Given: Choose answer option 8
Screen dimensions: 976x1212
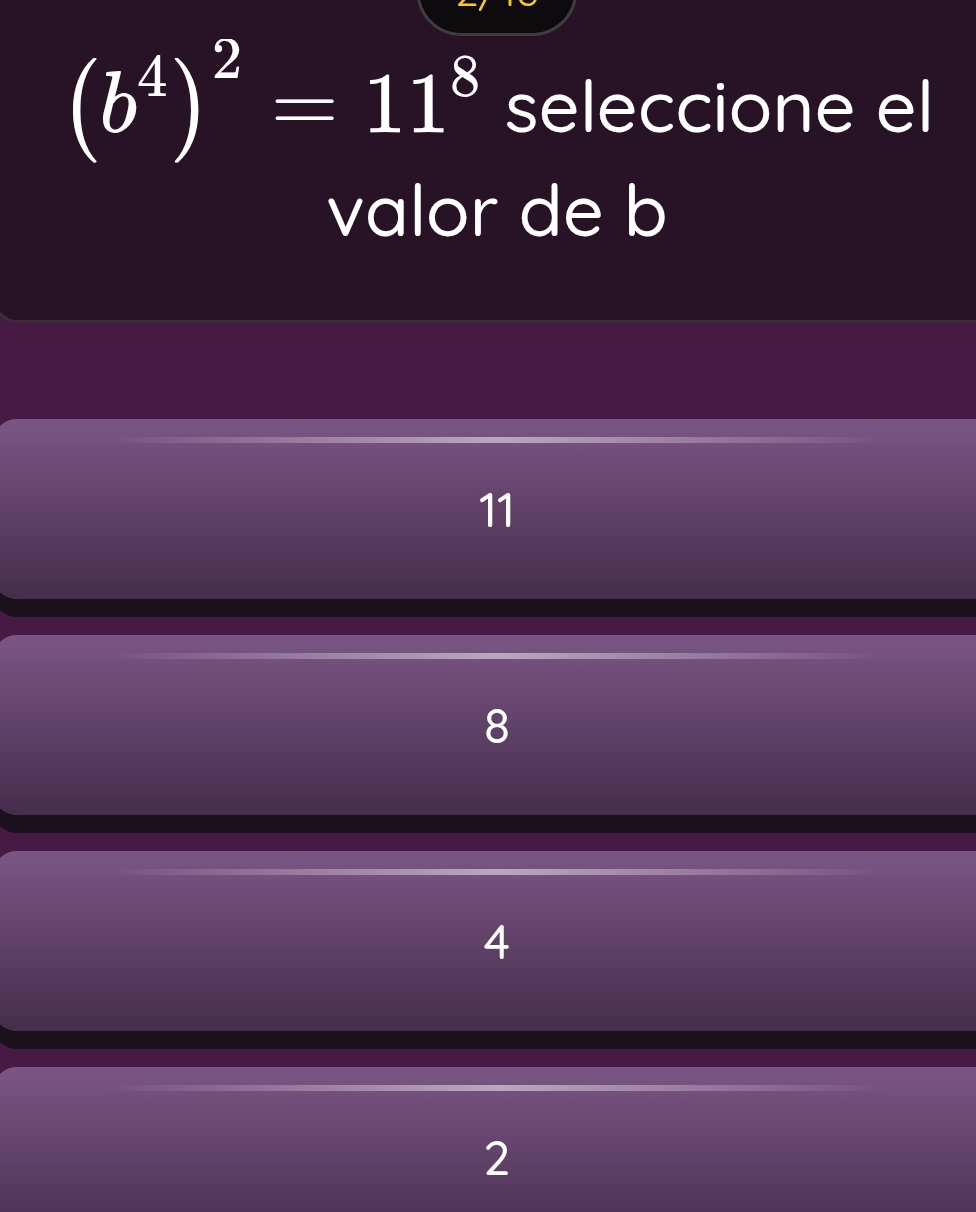Looking at the screenshot, I should pos(496,727).
